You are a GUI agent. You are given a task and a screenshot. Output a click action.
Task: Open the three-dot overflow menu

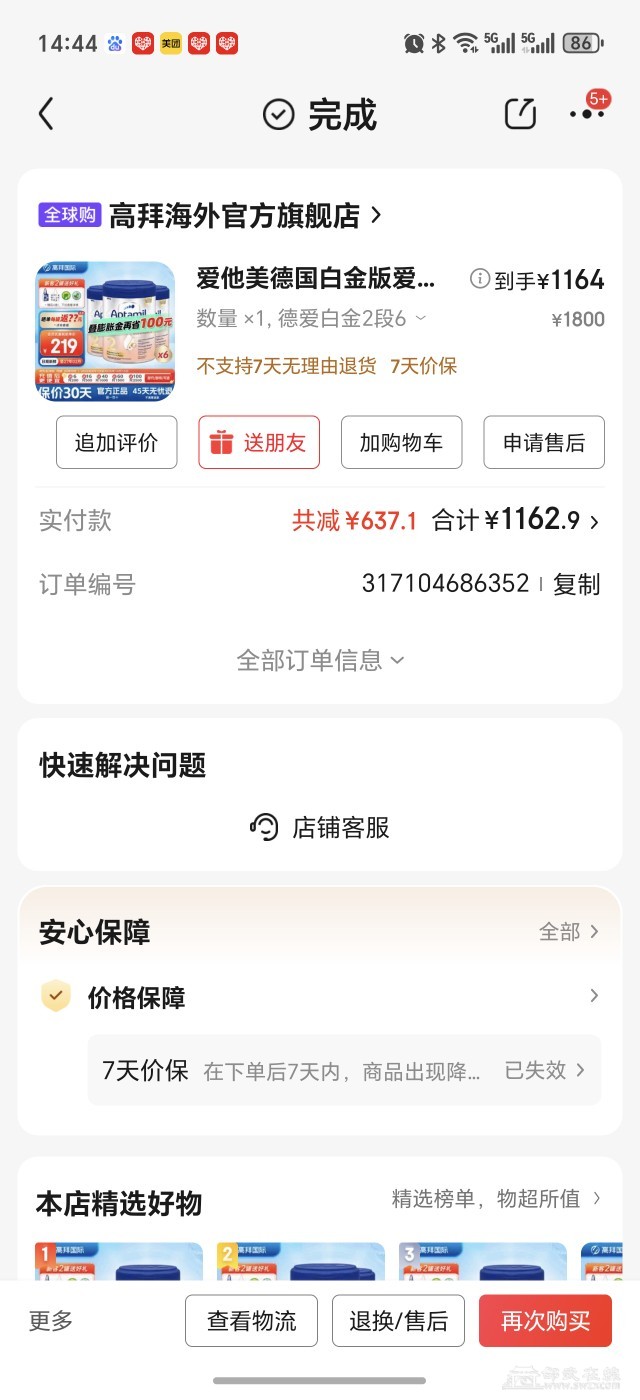(586, 114)
